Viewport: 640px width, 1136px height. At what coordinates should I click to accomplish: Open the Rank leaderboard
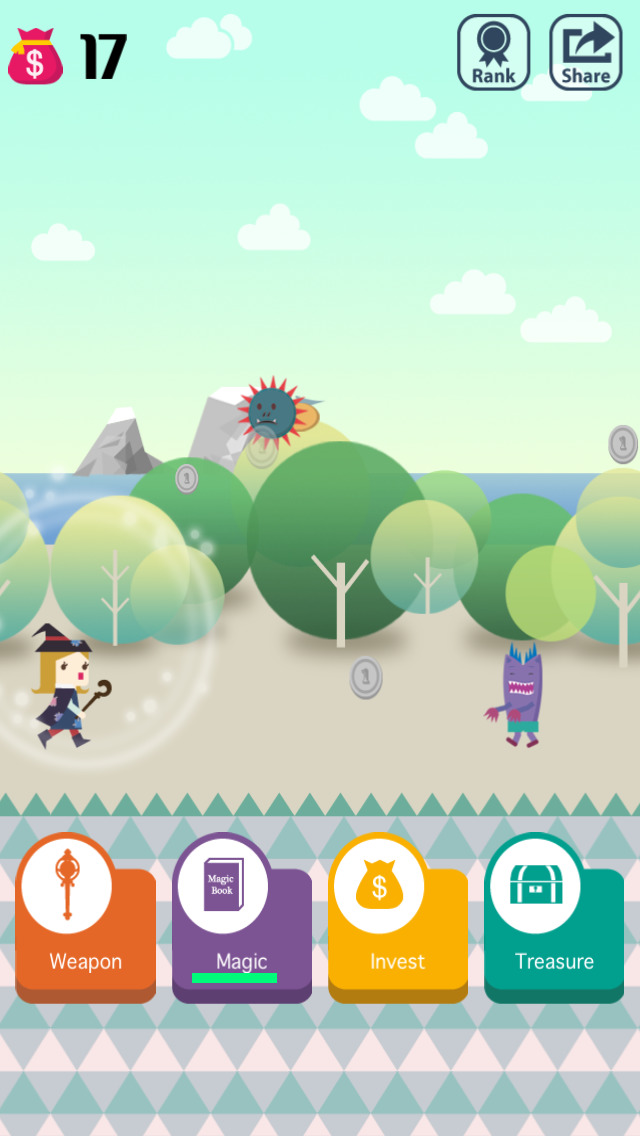coord(493,52)
